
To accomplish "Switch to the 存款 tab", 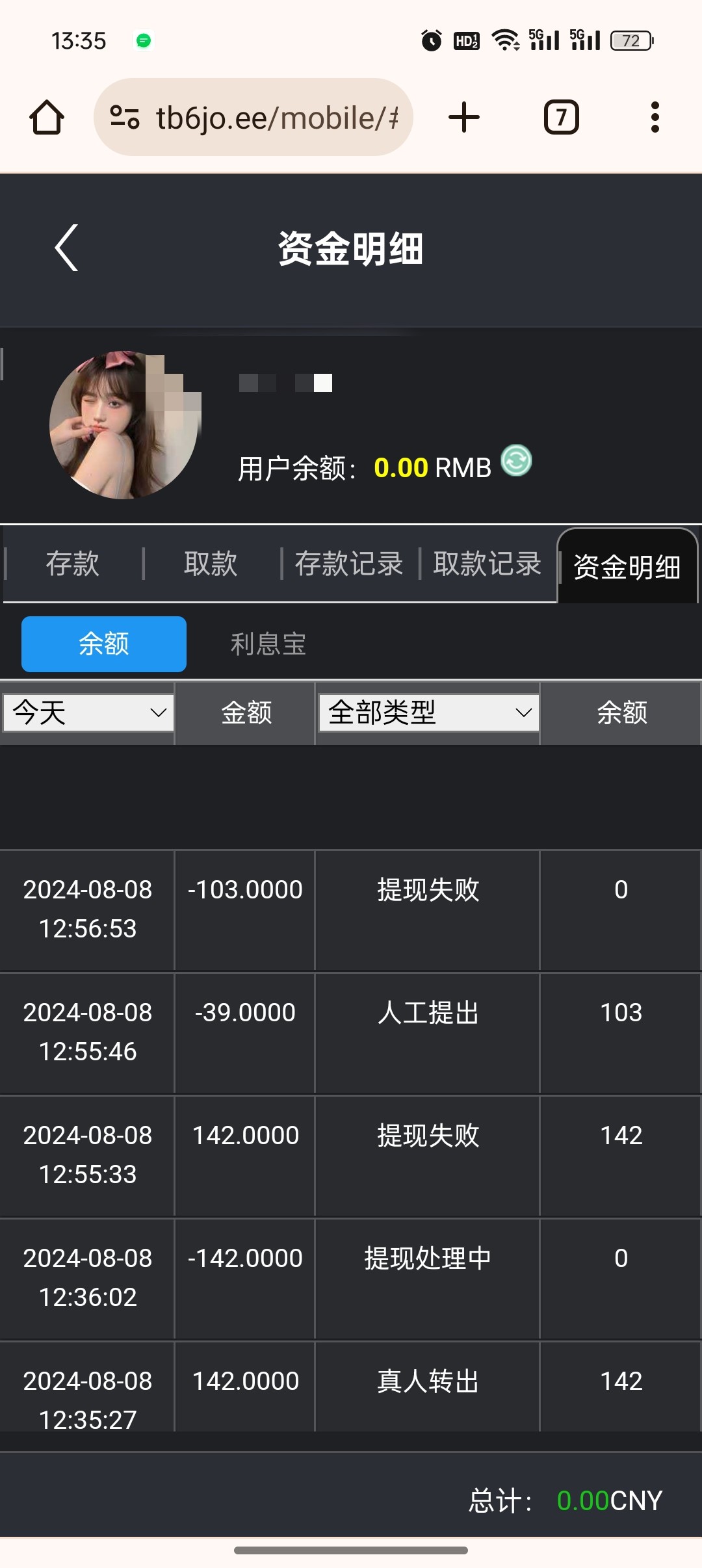I will [x=73, y=563].
